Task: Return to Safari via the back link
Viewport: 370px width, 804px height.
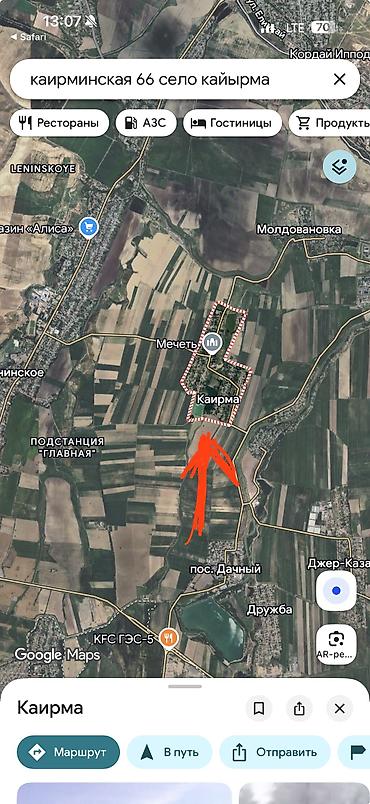Action: (x=28, y=37)
